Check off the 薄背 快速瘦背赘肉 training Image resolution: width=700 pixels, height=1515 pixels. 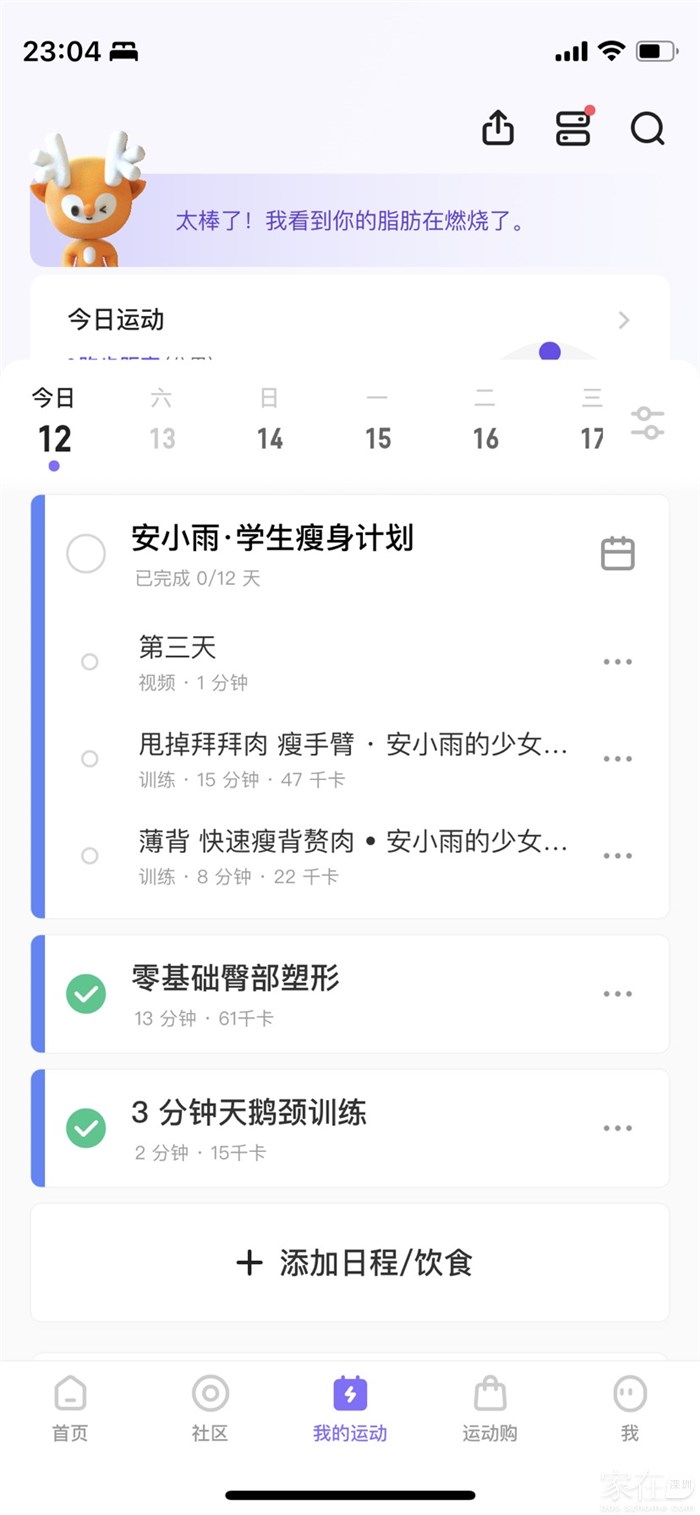(x=90, y=856)
